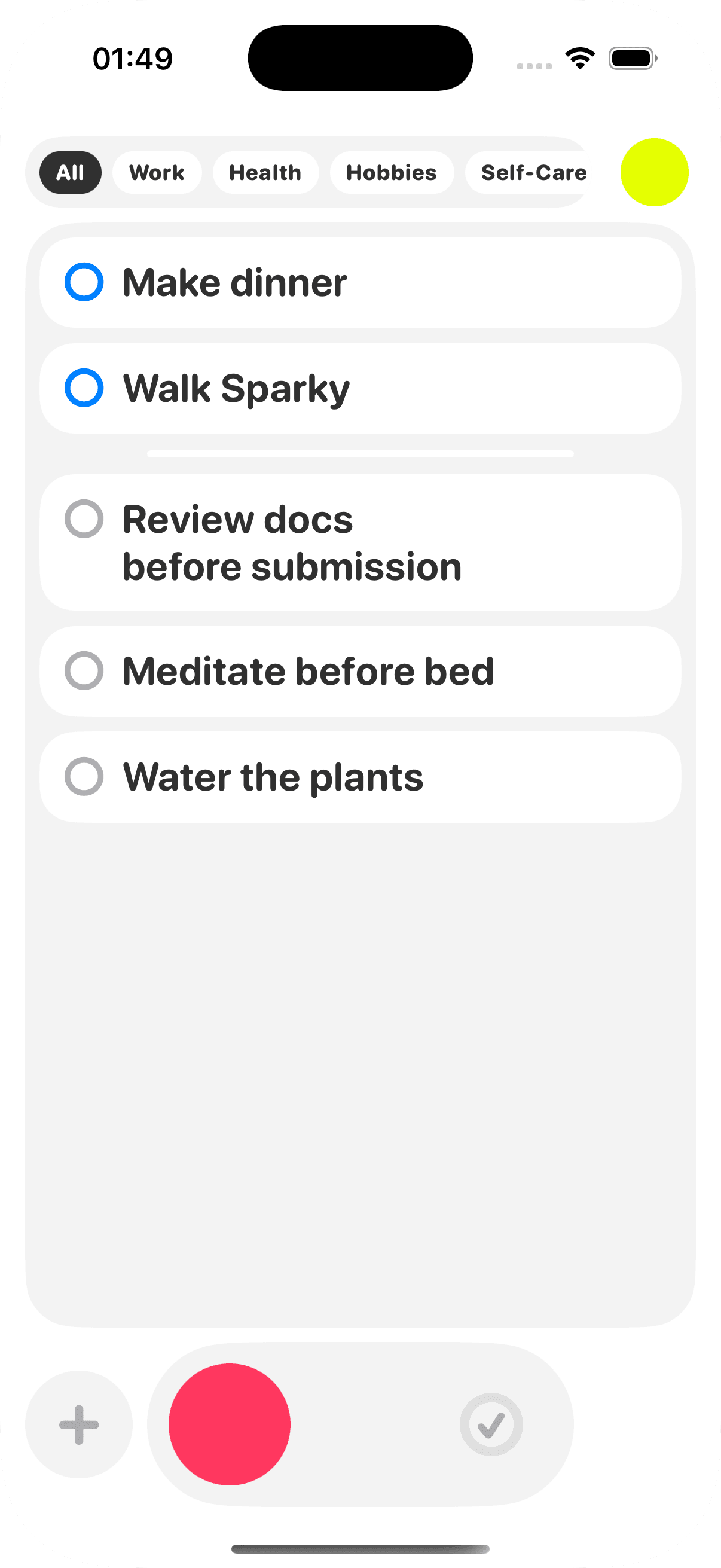Show the Hobbies category
The width and height of the screenshot is (721, 1568).
(x=391, y=173)
